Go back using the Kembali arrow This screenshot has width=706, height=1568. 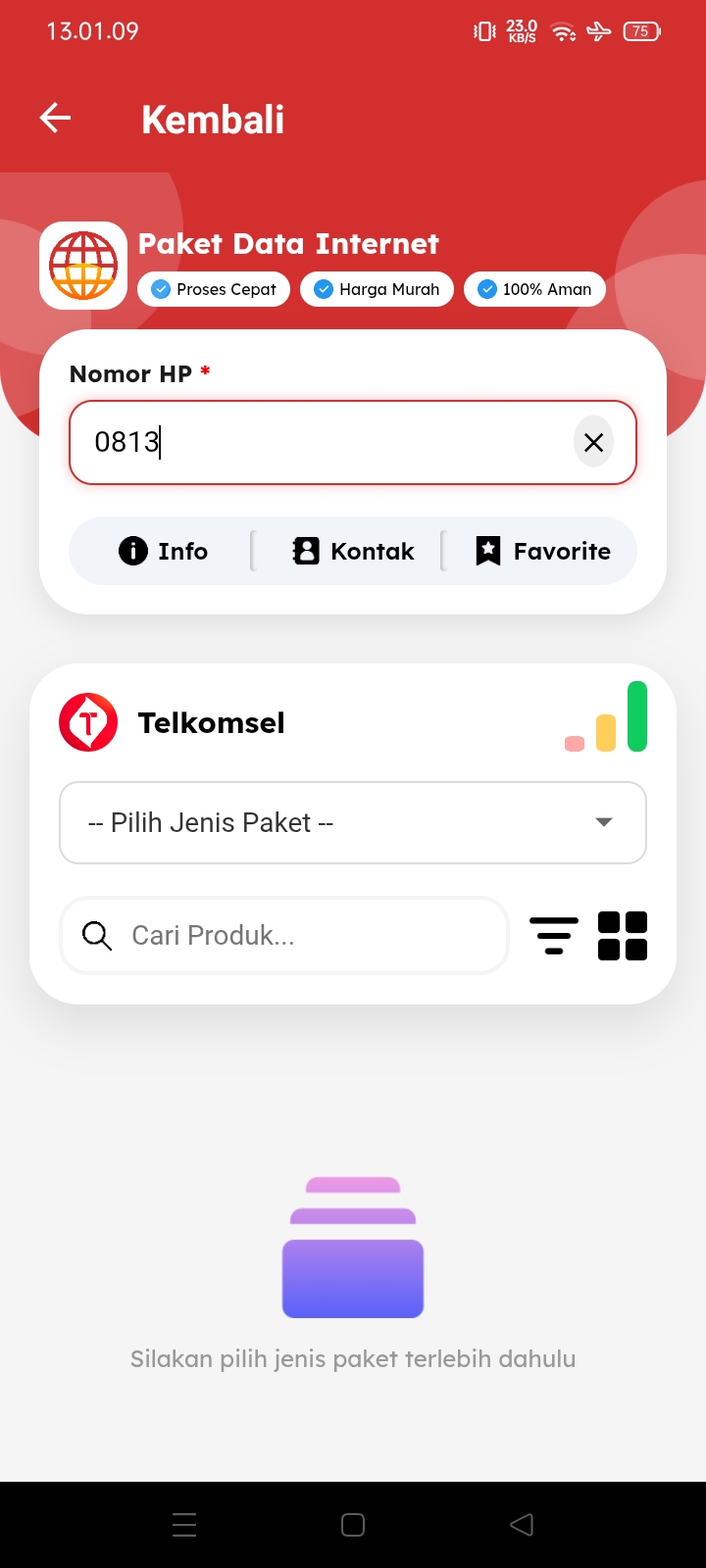coord(56,119)
